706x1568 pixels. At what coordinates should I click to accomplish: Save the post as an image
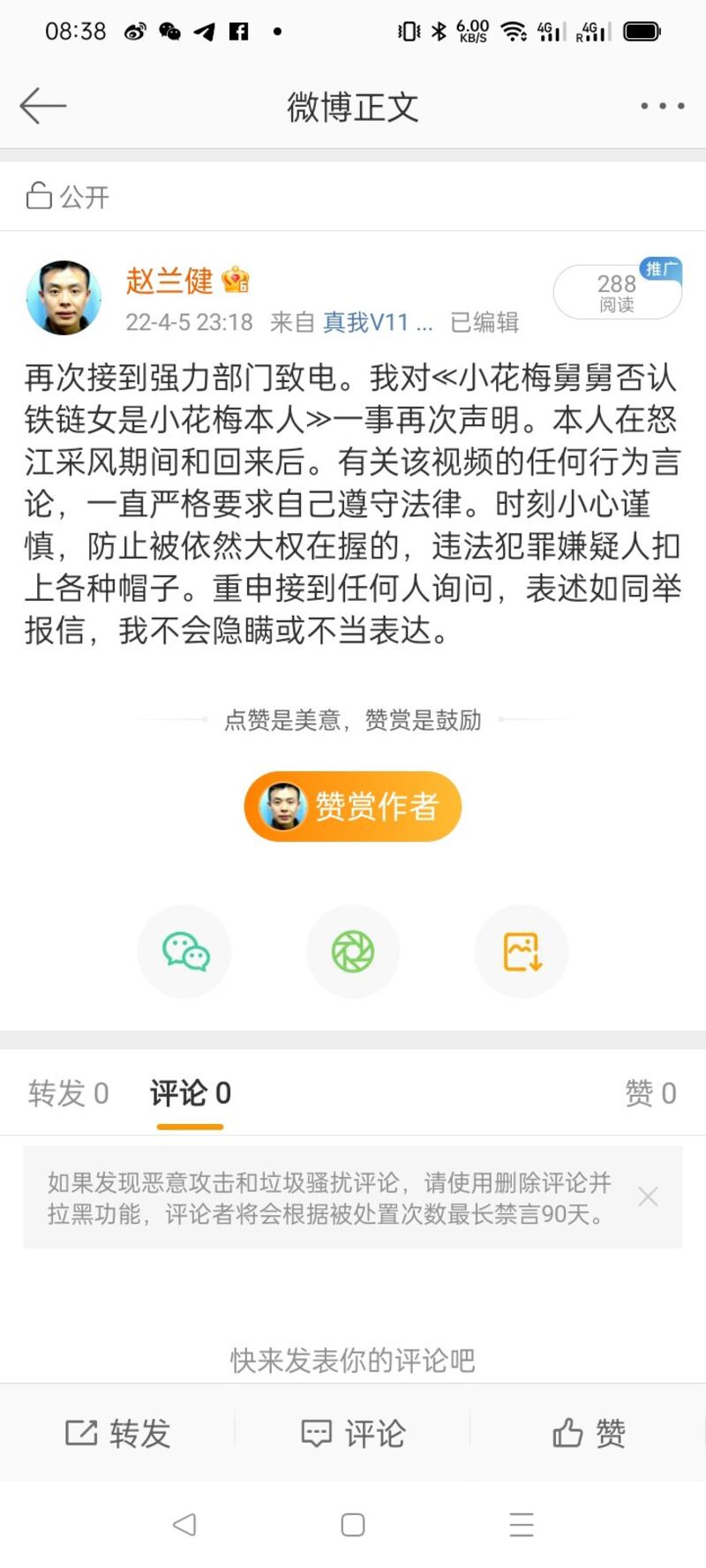(522, 952)
